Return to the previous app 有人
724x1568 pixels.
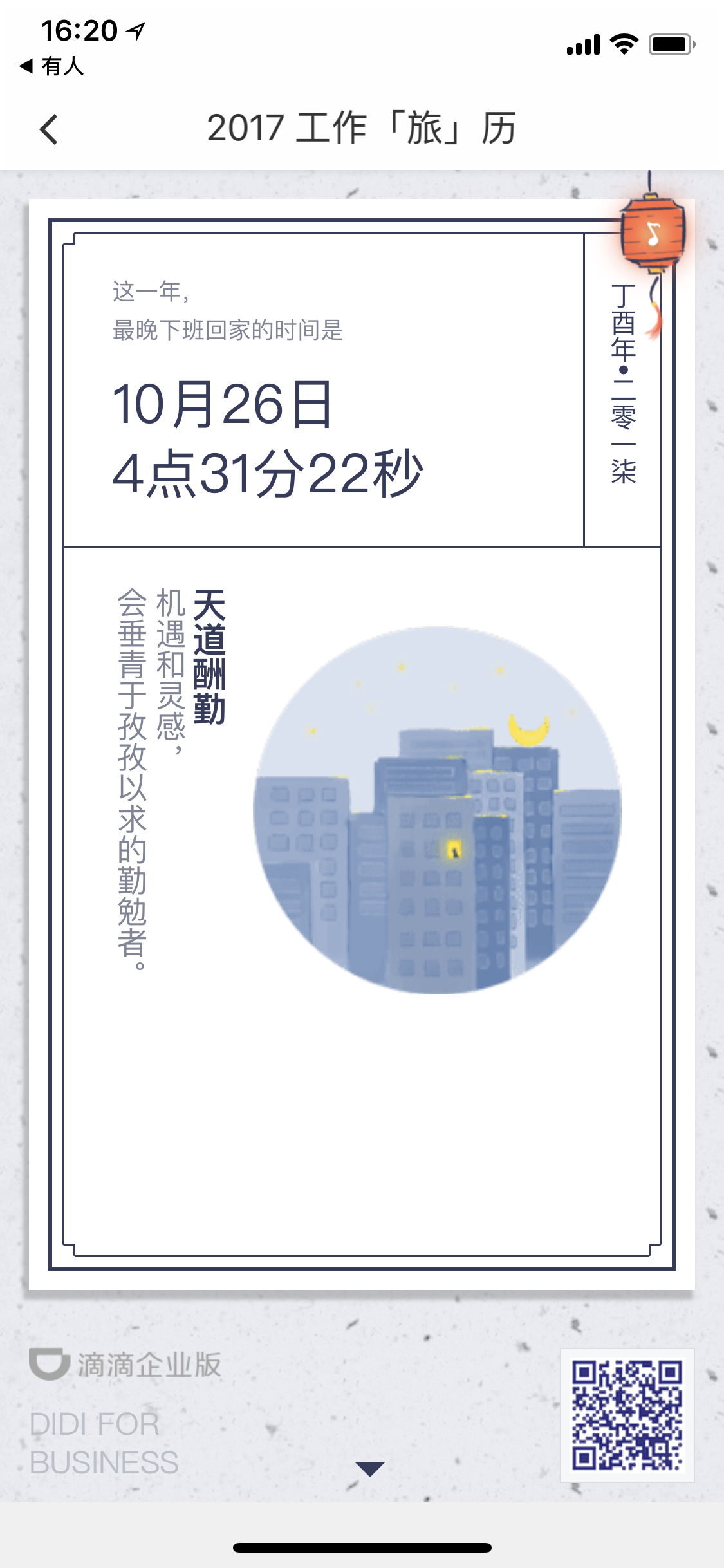[x=51, y=66]
